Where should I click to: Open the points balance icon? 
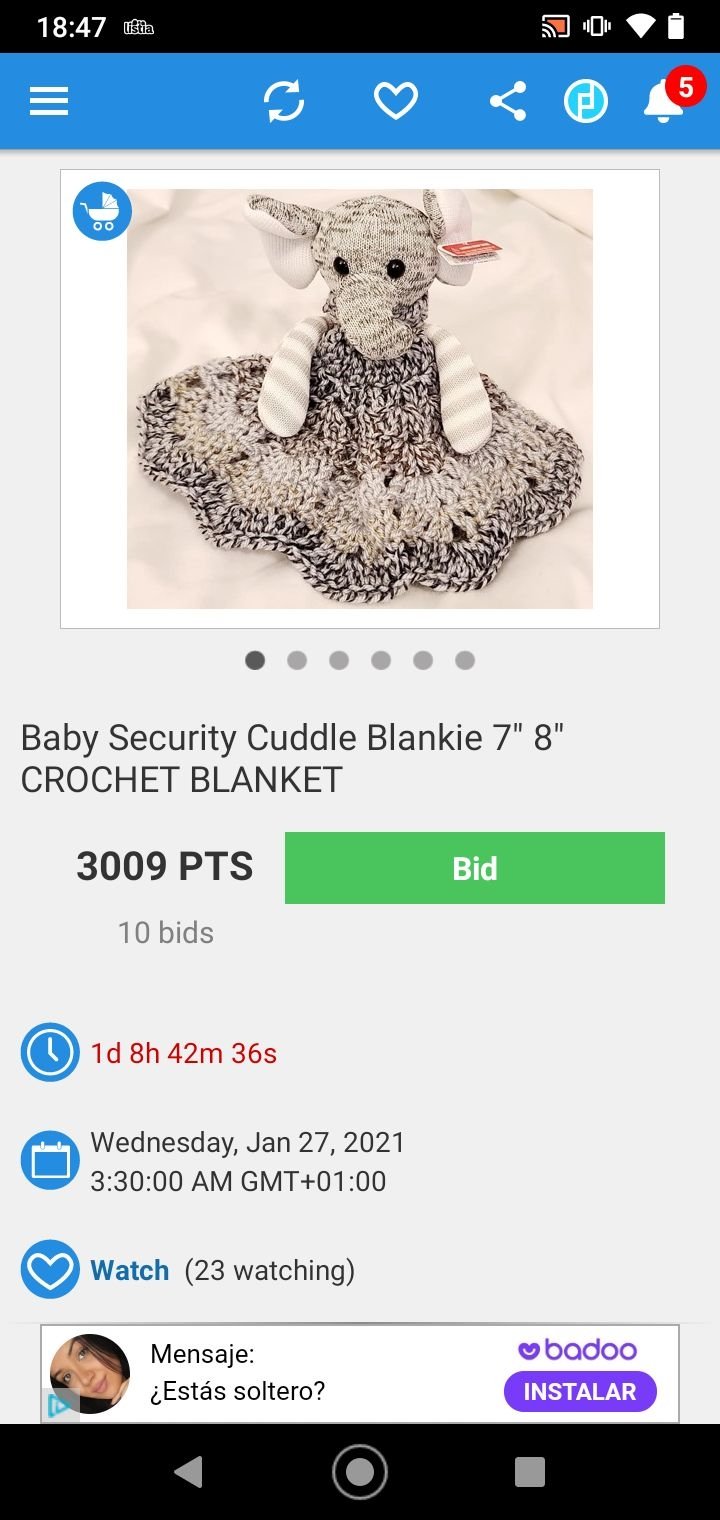pos(586,101)
